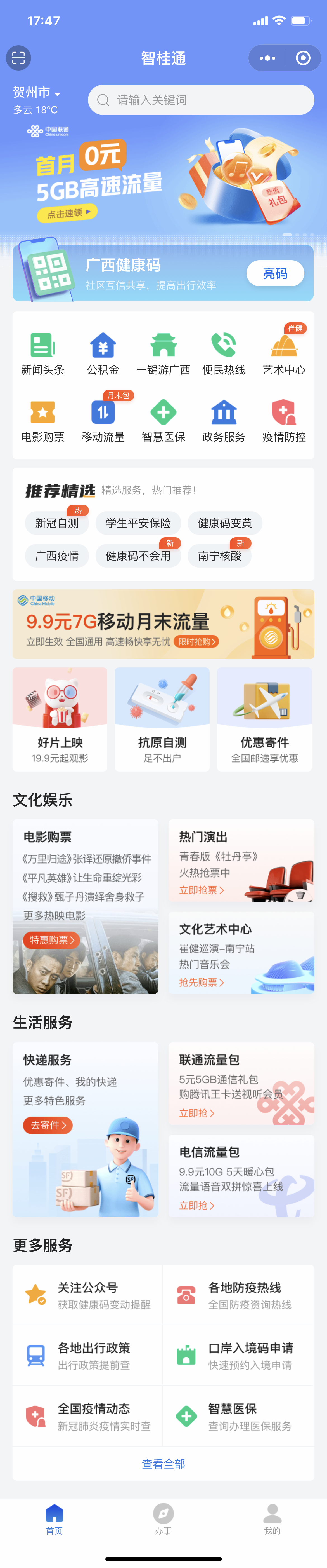
Task: Open the scan icon at top left
Action: [18, 58]
